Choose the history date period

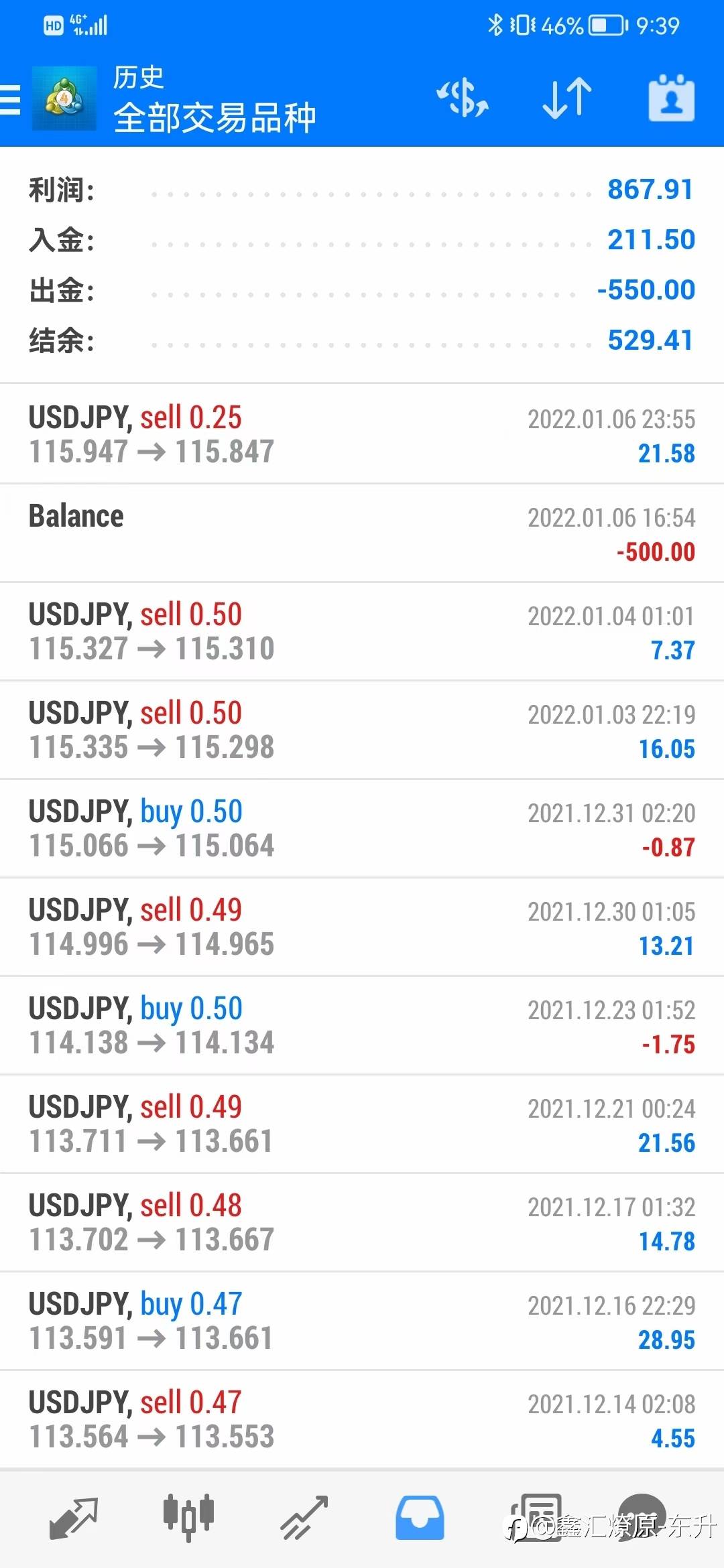671,99
